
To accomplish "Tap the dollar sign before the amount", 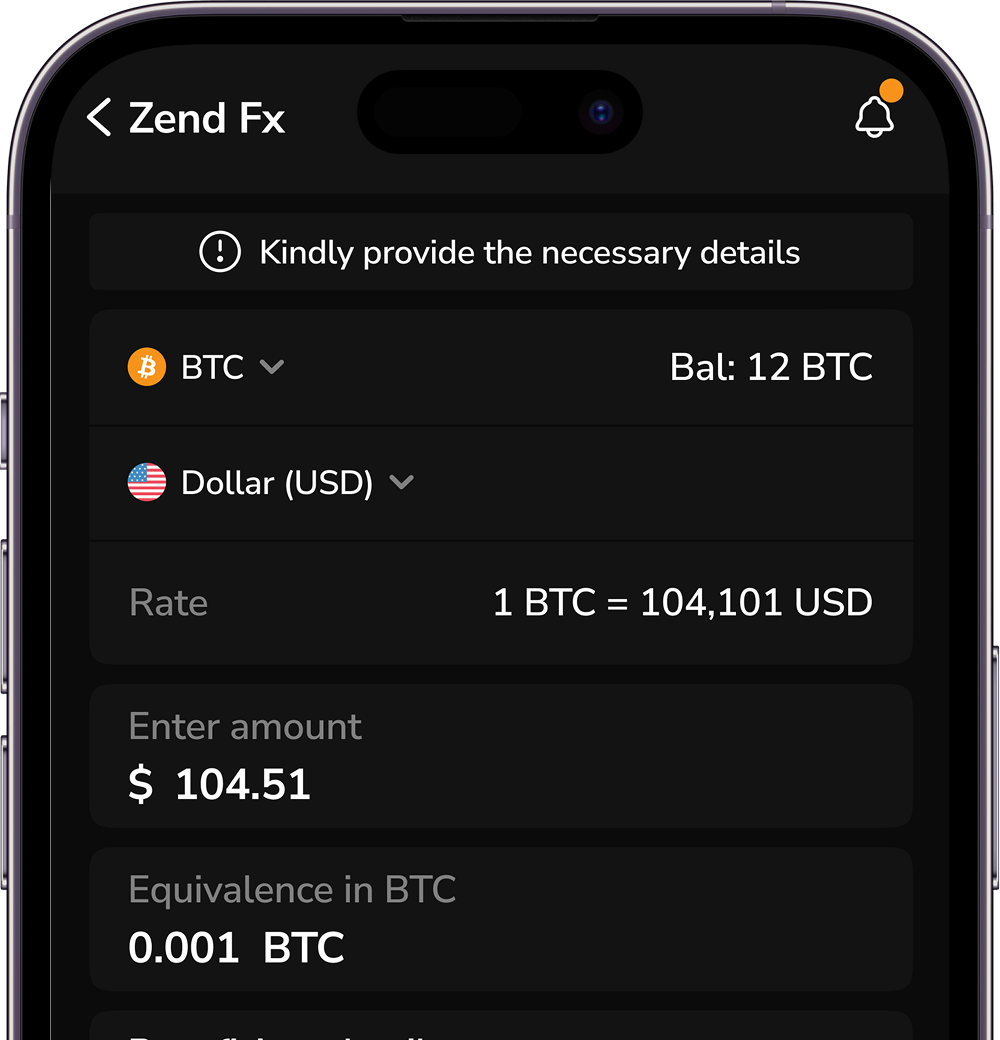I will [x=141, y=785].
